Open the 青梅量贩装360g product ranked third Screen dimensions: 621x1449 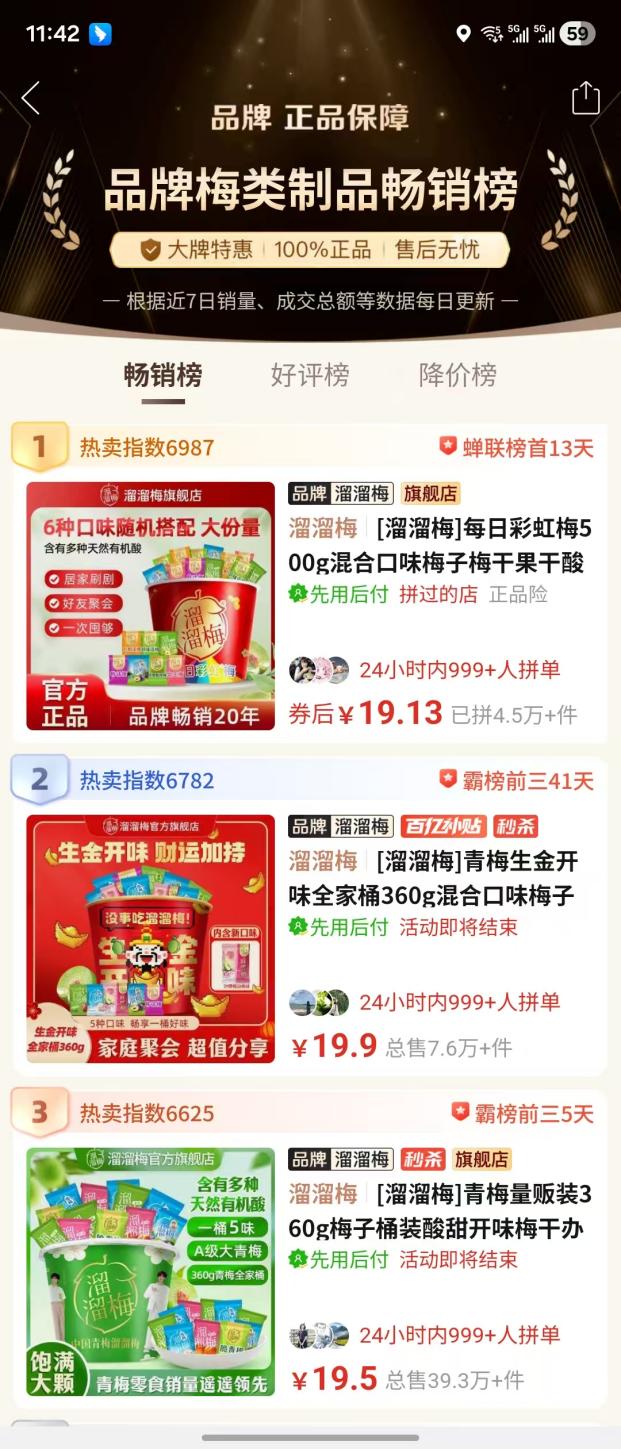(x=440, y=1210)
